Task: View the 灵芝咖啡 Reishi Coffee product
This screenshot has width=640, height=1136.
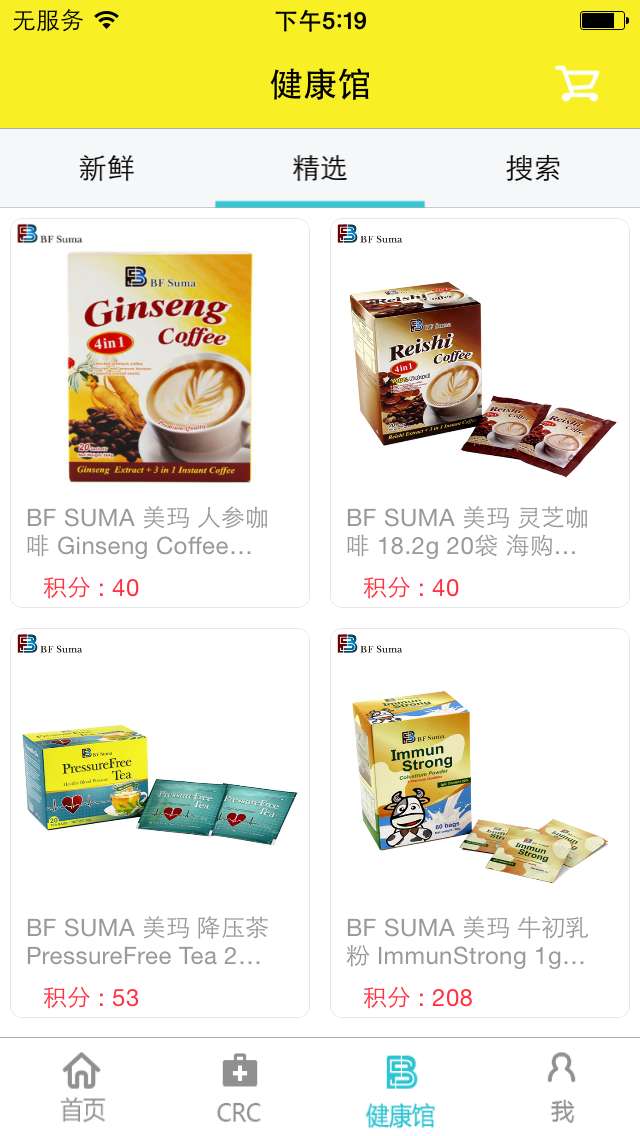Action: point(480,412)
